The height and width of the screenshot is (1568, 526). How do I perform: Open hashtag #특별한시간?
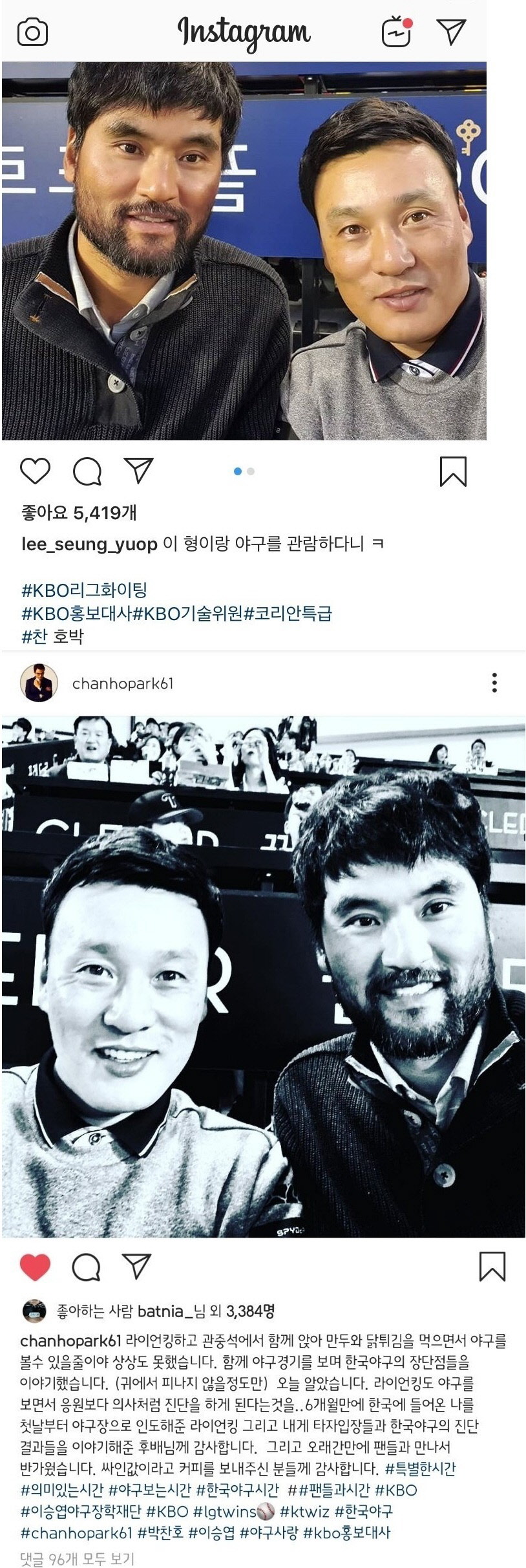420,1468
